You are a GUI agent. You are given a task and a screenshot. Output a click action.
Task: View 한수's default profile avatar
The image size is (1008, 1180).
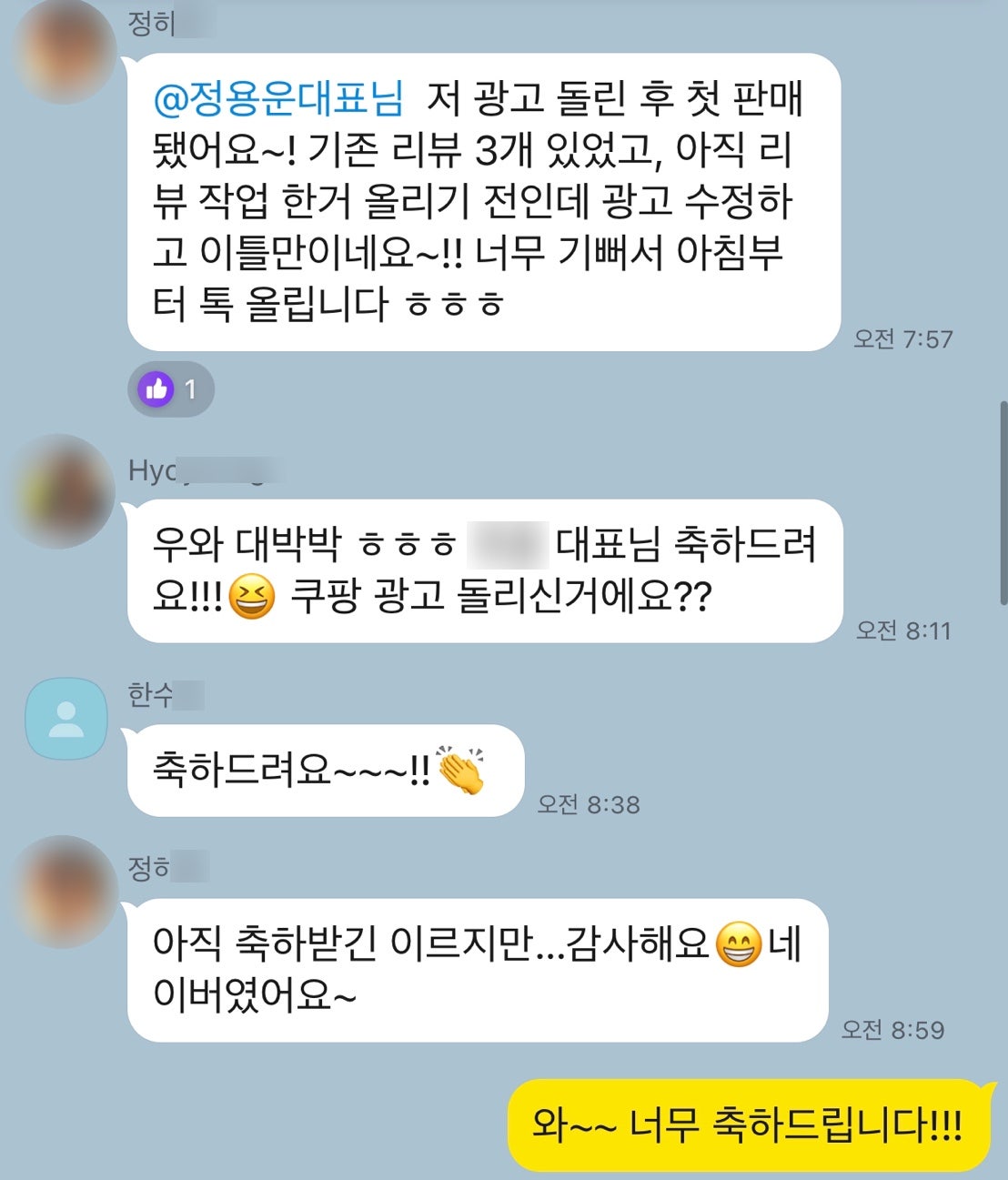[66, 719]
